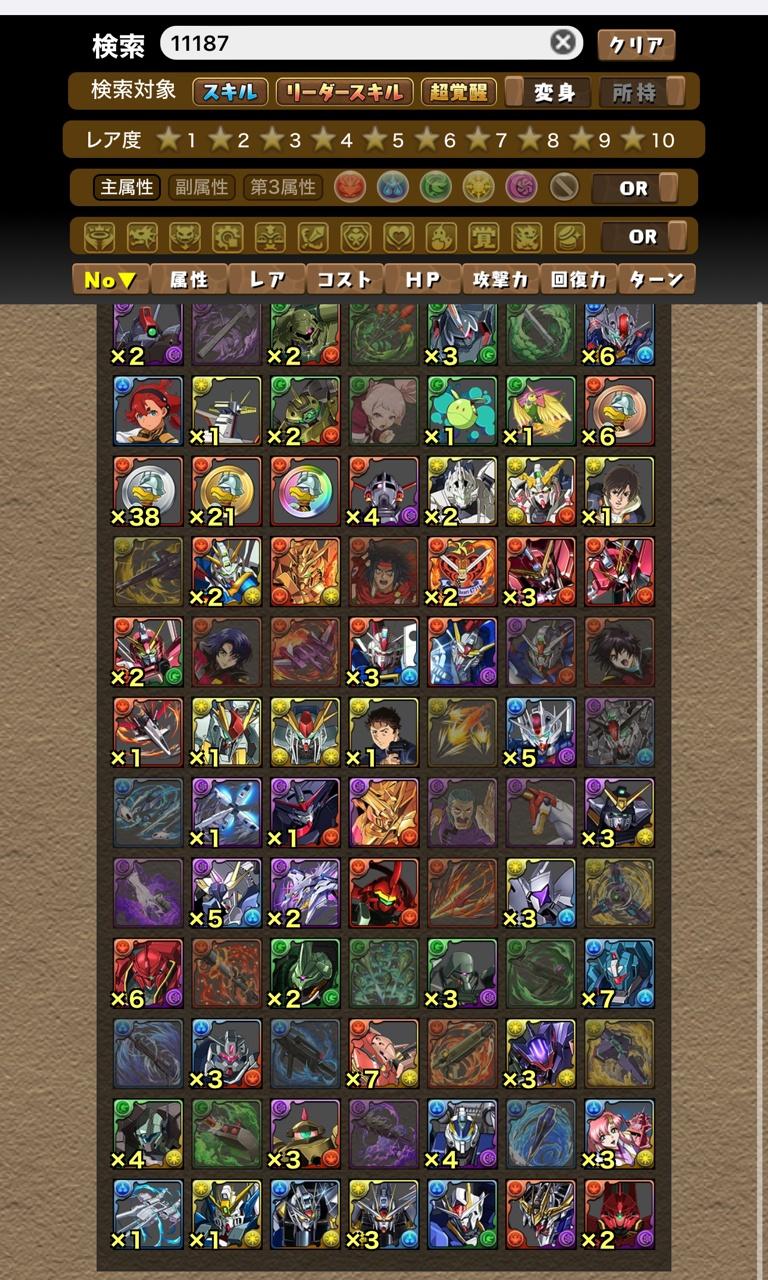Tap the クリア button

[636, 45]
